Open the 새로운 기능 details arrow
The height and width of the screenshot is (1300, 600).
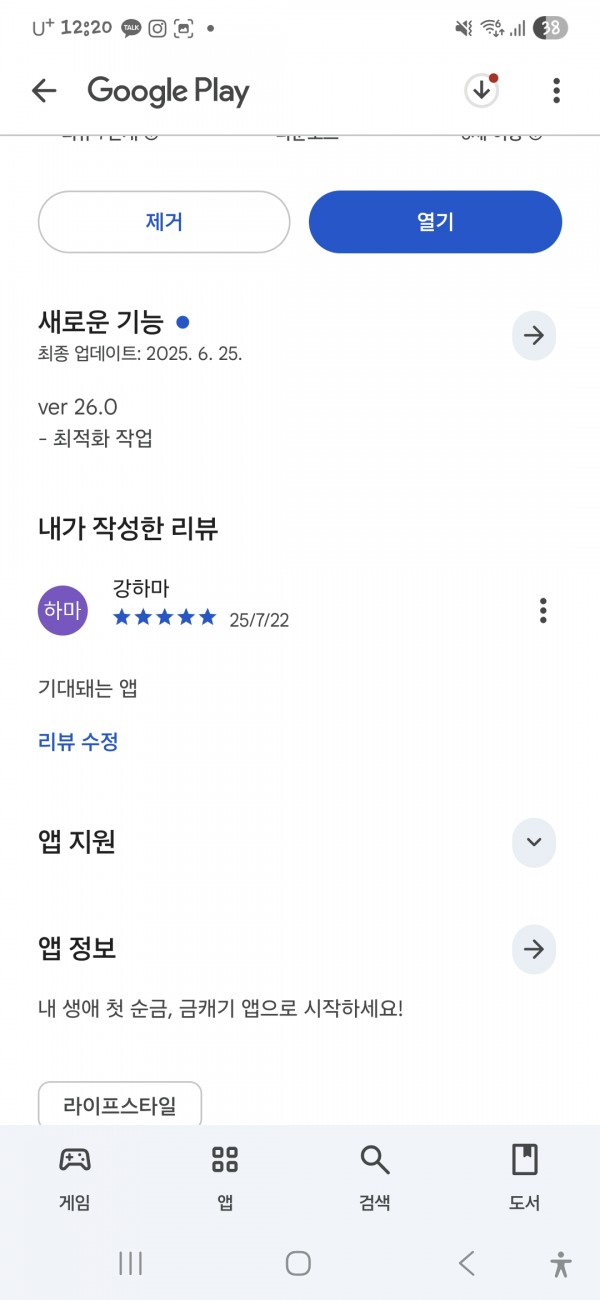click(534, 336)
